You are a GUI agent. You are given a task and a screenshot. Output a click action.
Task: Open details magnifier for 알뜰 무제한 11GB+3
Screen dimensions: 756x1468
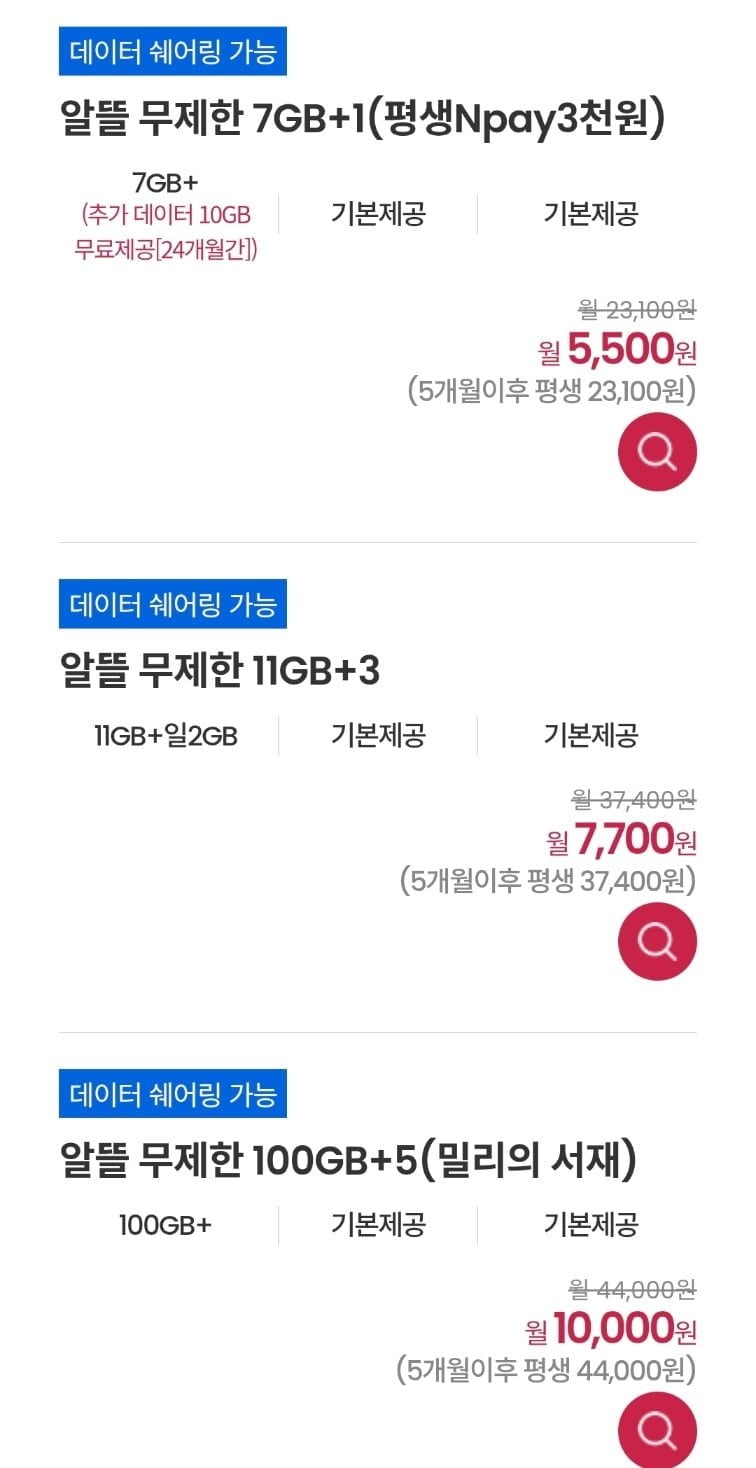(x=657, y=941)
